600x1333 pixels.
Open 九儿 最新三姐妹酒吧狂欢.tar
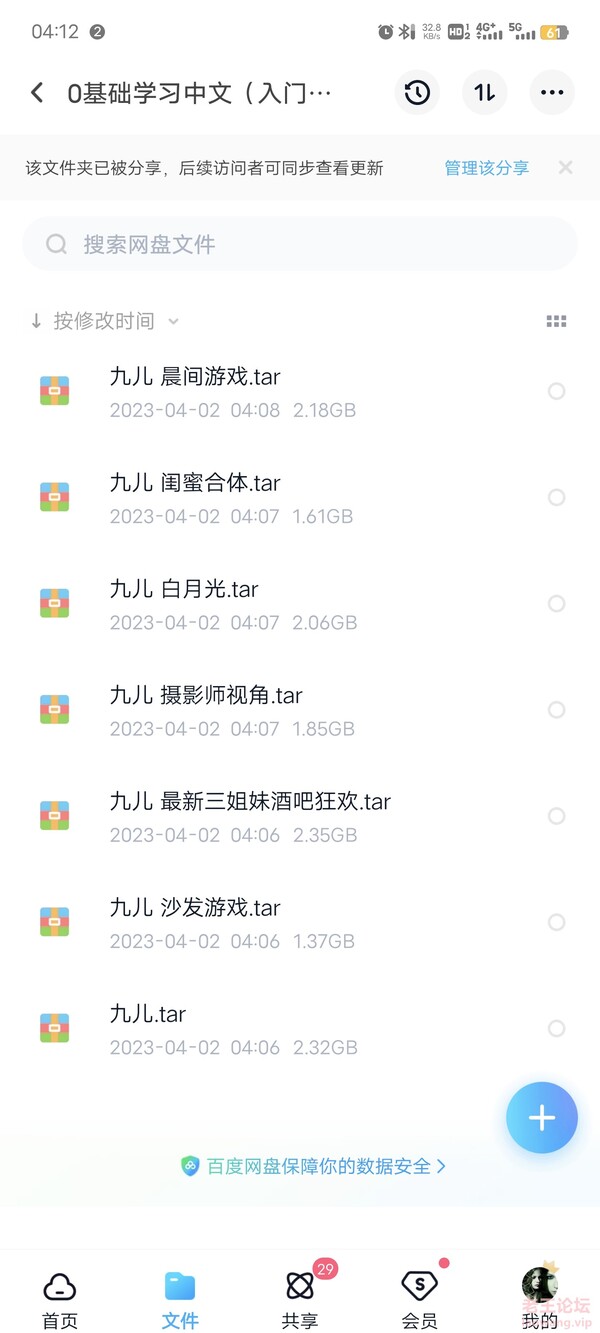(300, 817)
